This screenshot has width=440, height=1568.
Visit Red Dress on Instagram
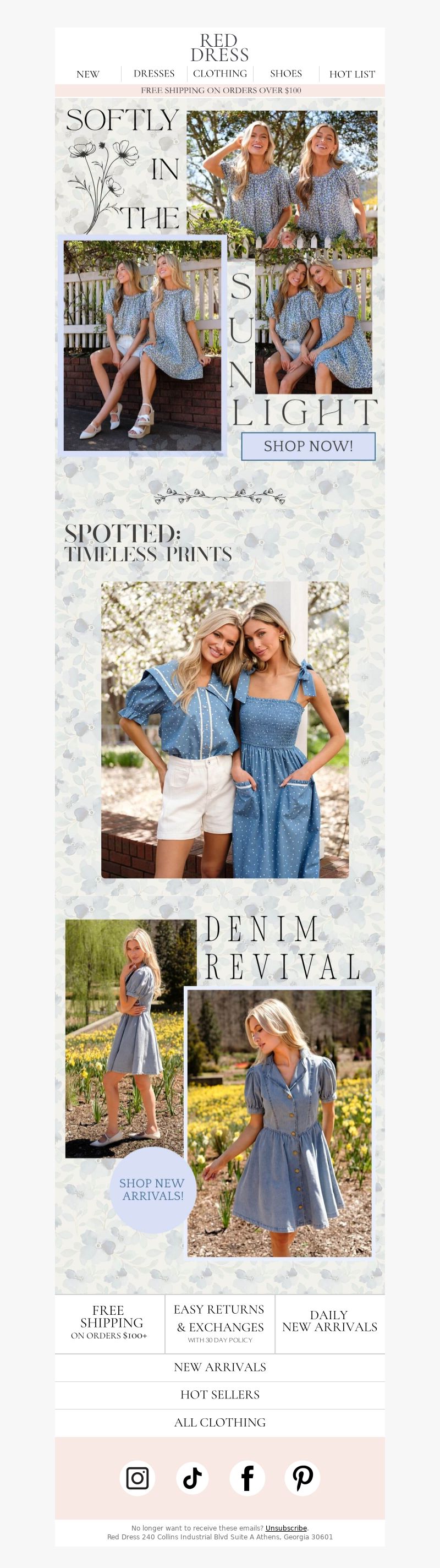click(x=137, y=1478)
